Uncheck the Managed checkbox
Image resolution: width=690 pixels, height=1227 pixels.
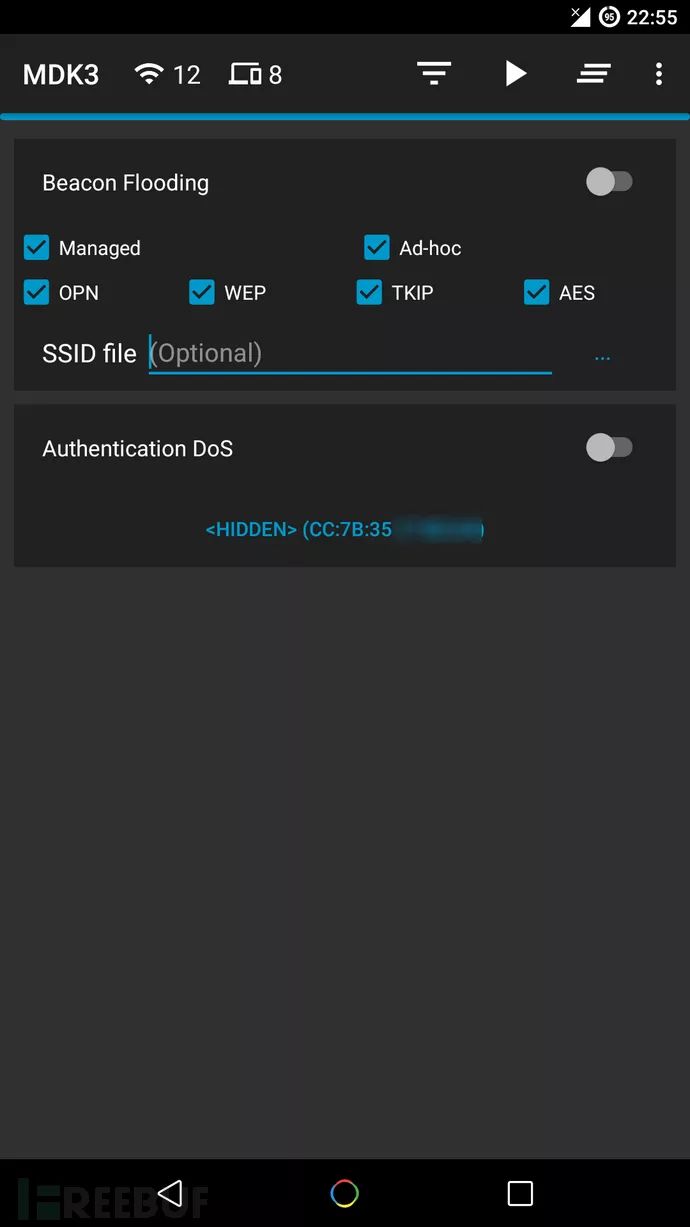[37, 247]
